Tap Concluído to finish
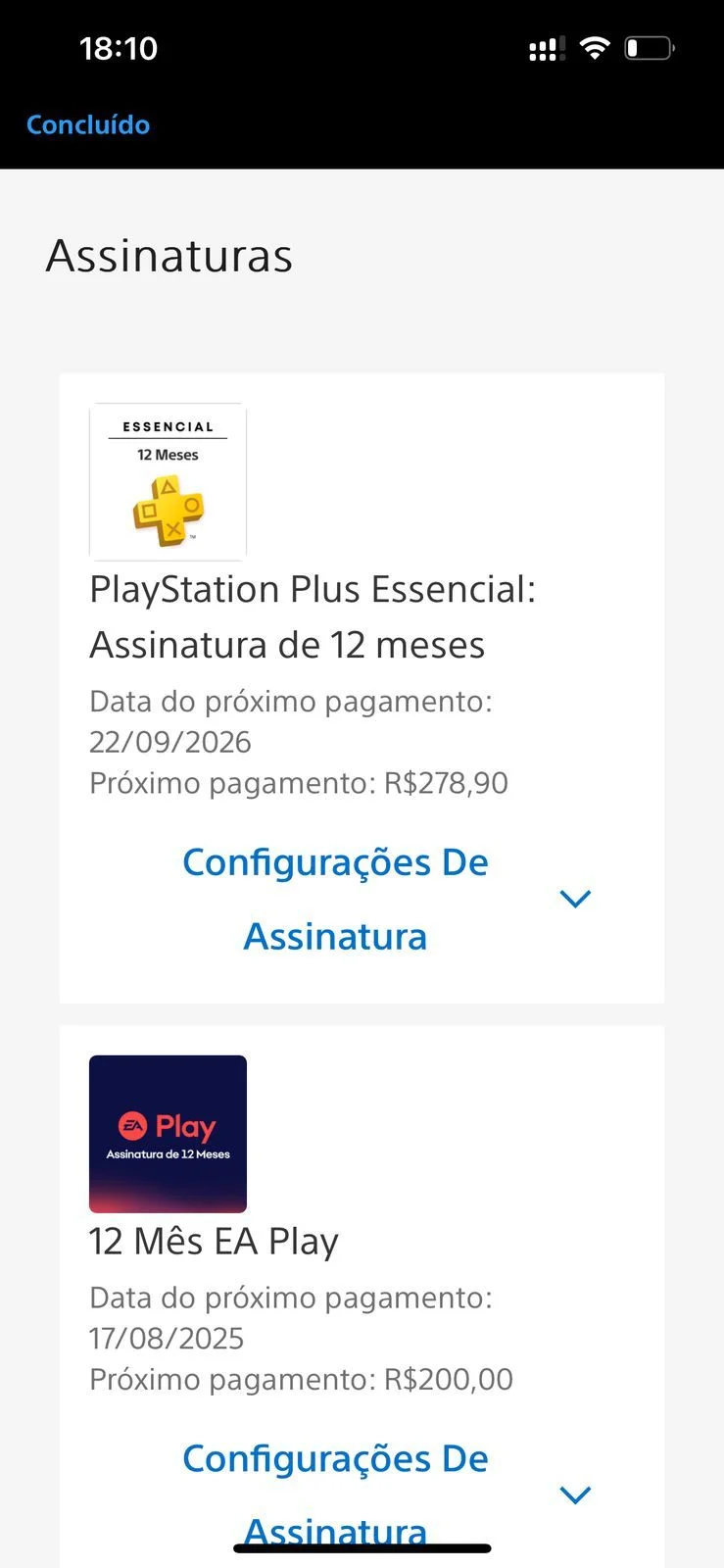This screenshot has width=724, height=1568. 88,124
